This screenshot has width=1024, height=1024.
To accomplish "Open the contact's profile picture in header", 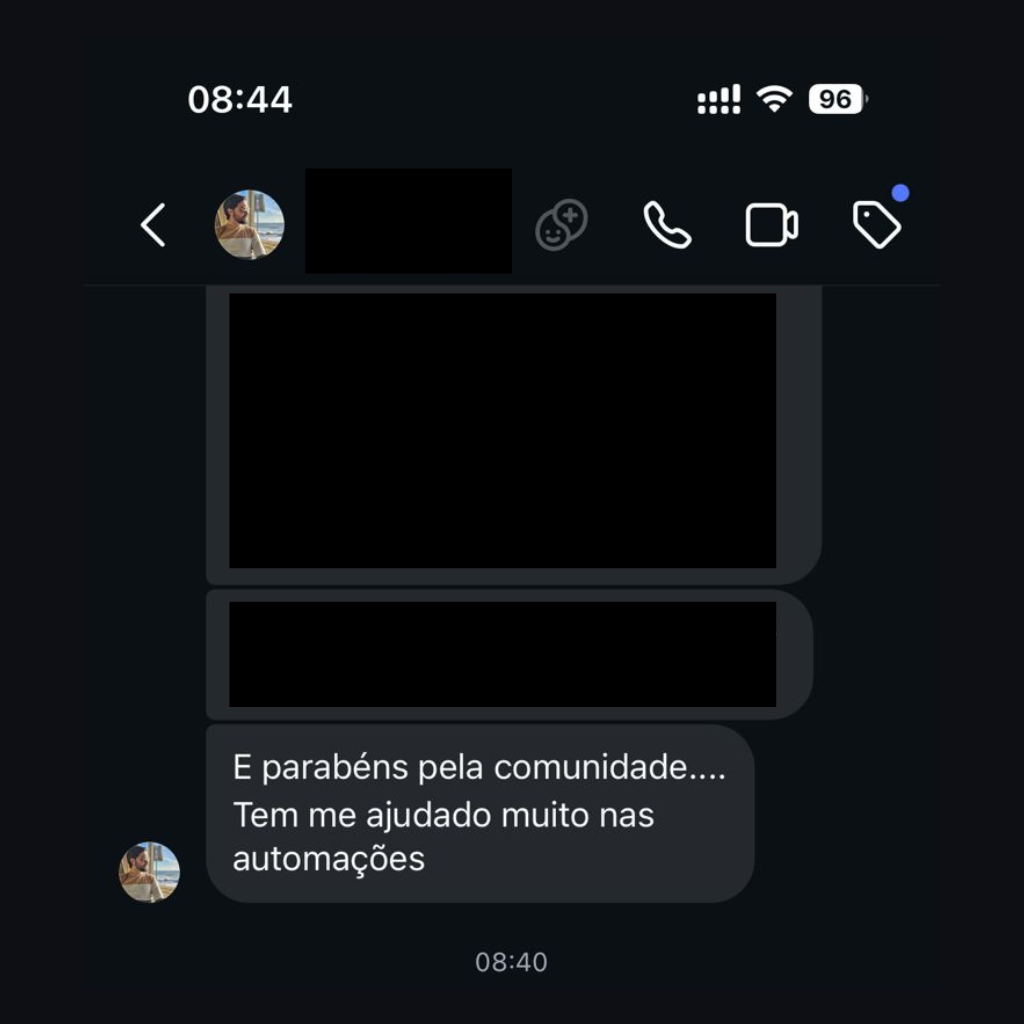I will [x=250, y=225].
